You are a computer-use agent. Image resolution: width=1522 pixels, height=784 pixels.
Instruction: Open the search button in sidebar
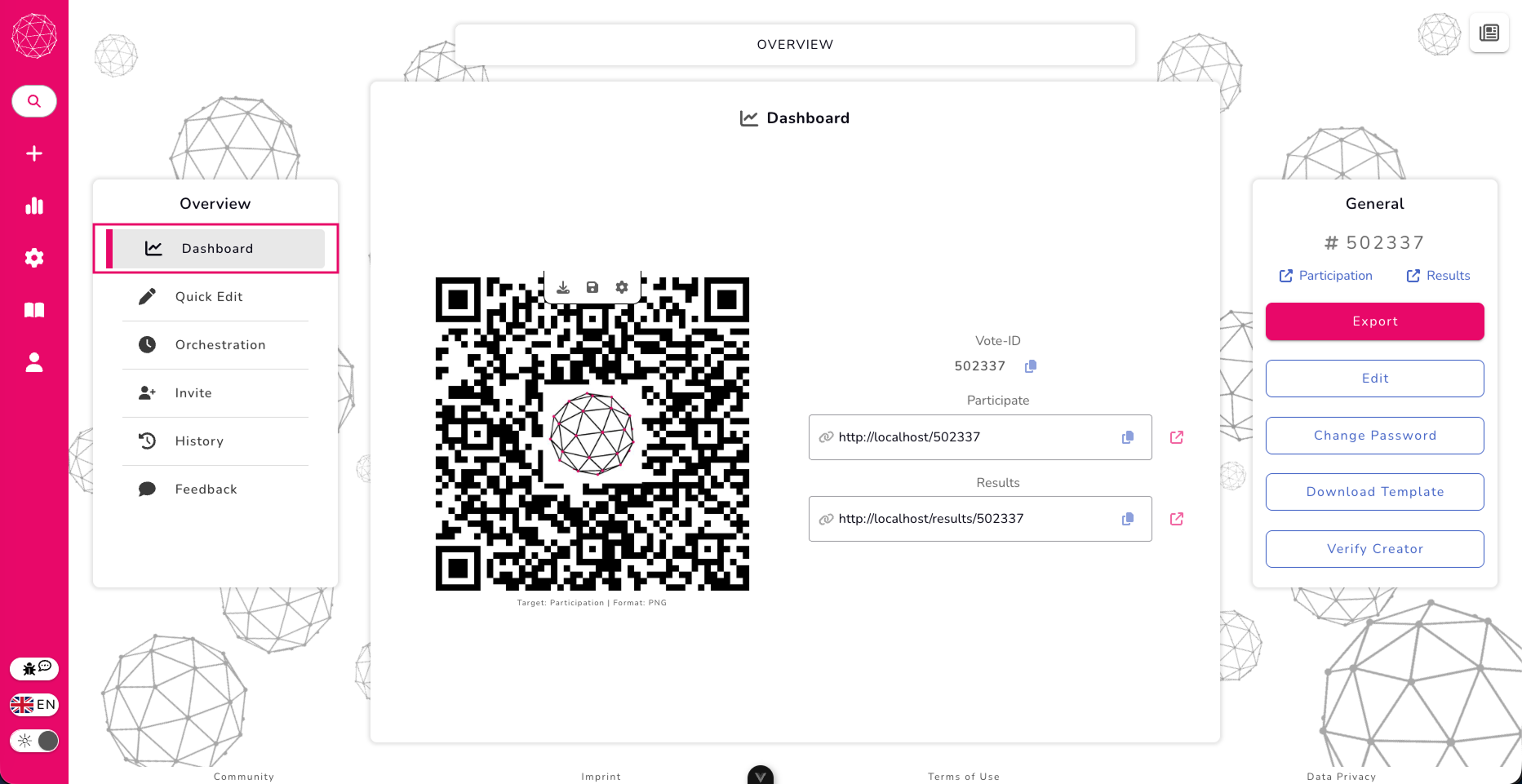34,101
